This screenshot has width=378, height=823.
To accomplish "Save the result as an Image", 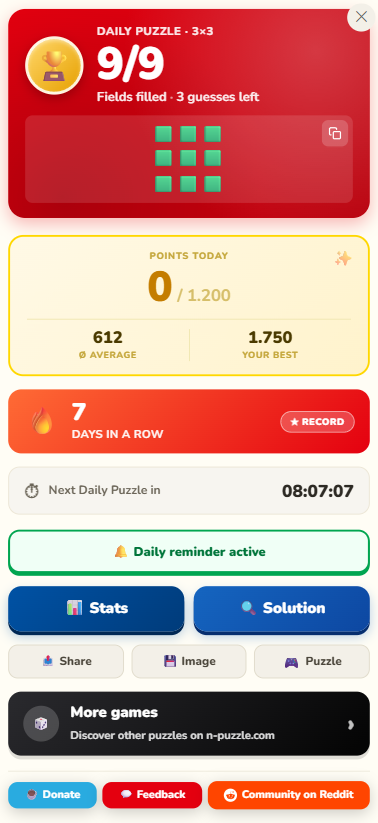I will (189, 661).
